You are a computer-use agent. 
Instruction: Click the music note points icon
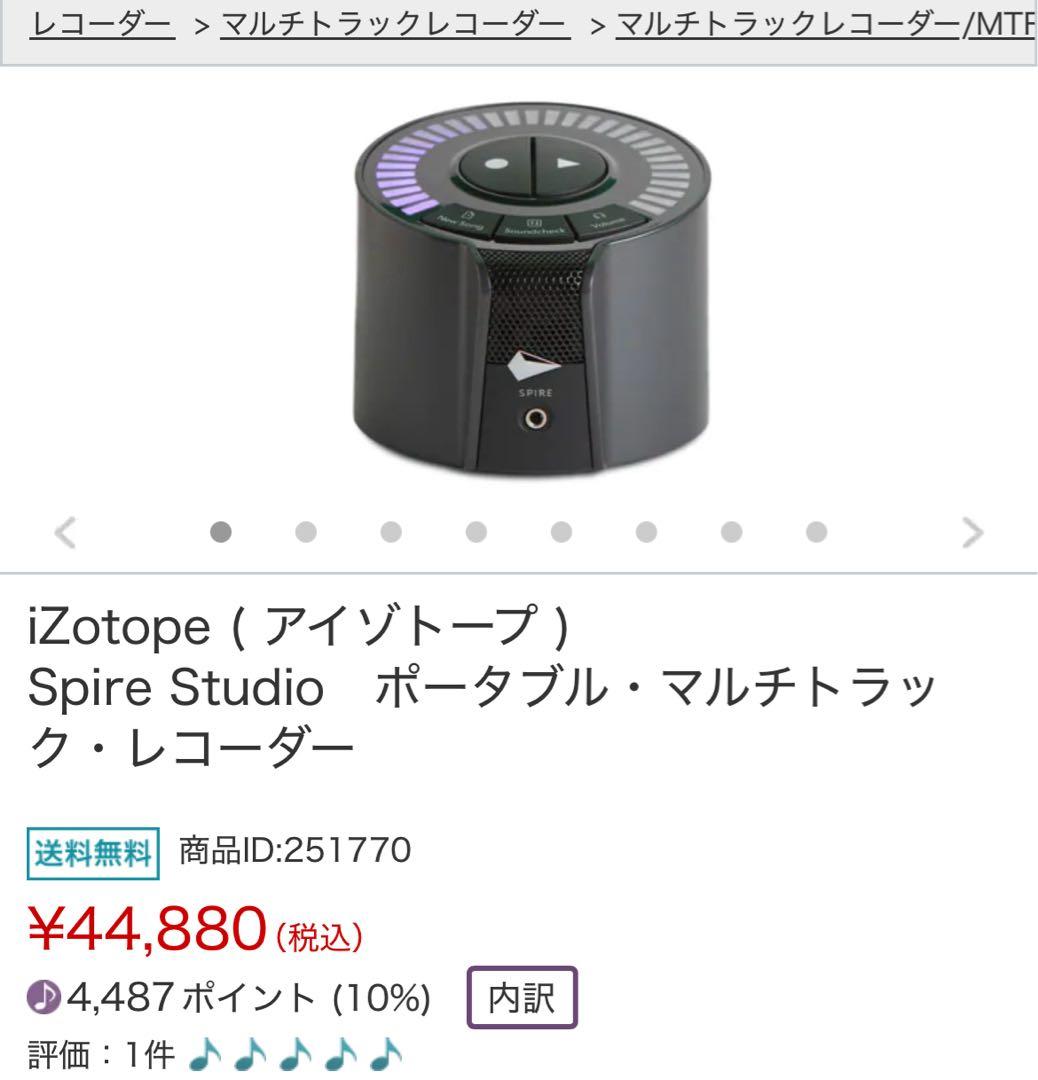click(42, 996)
